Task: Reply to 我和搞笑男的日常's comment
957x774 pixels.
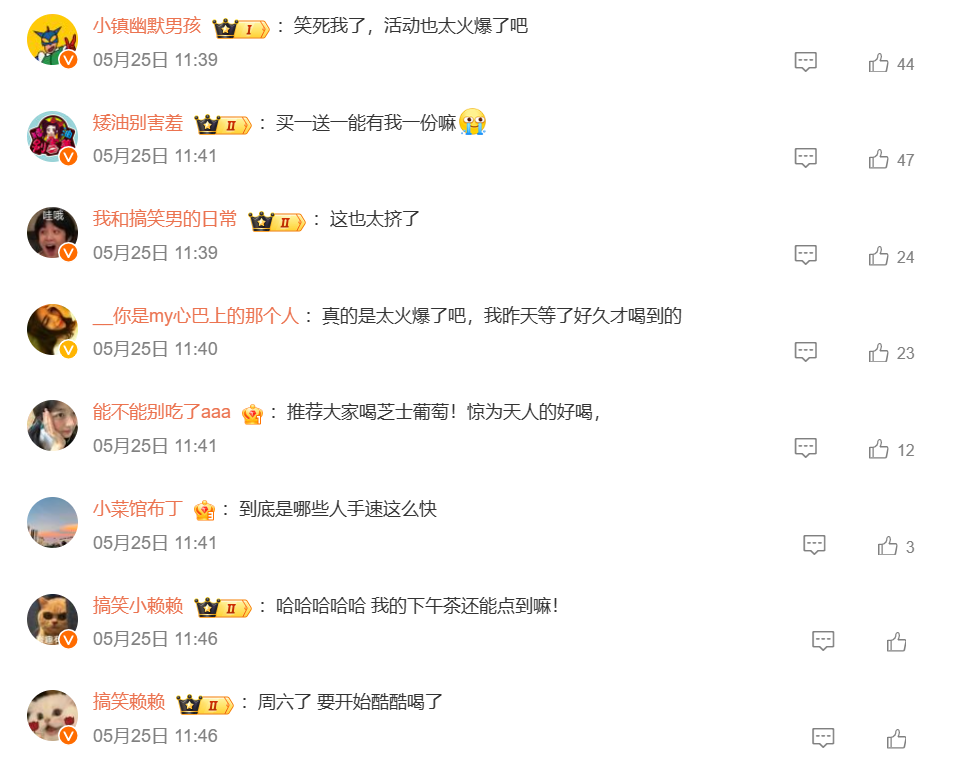Action: point(806,255)
